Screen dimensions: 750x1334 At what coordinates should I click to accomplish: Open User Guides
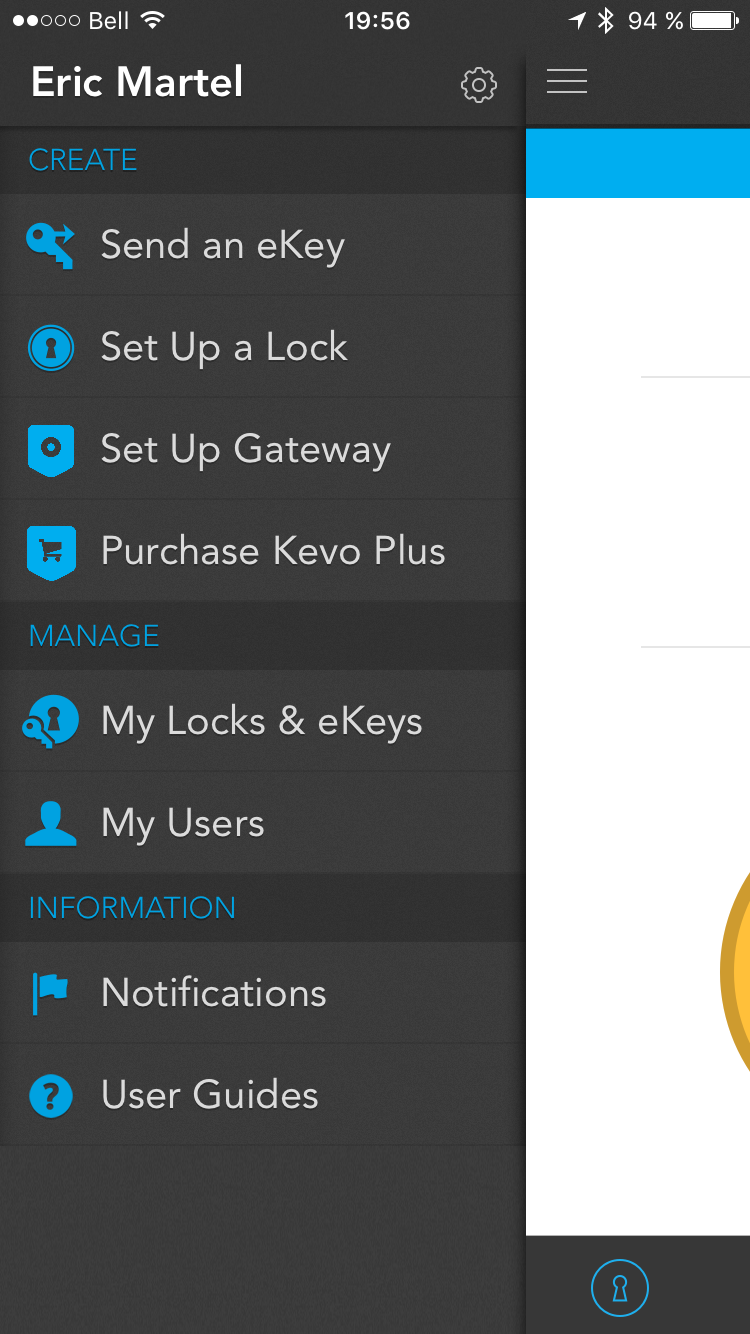tap(209, 1096)
